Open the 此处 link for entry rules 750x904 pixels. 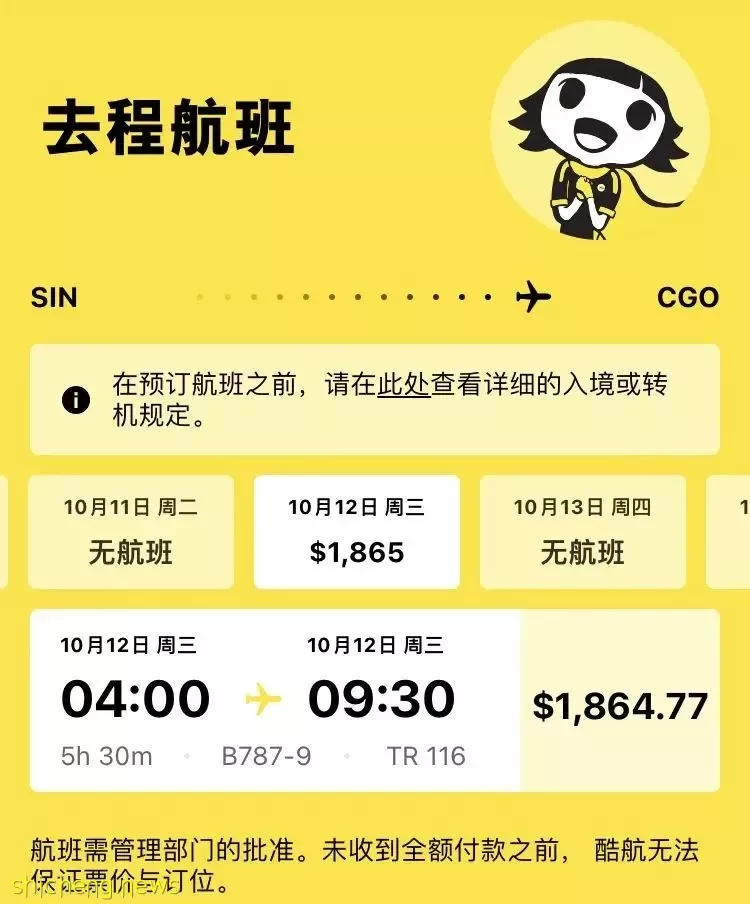pos(403,385)
